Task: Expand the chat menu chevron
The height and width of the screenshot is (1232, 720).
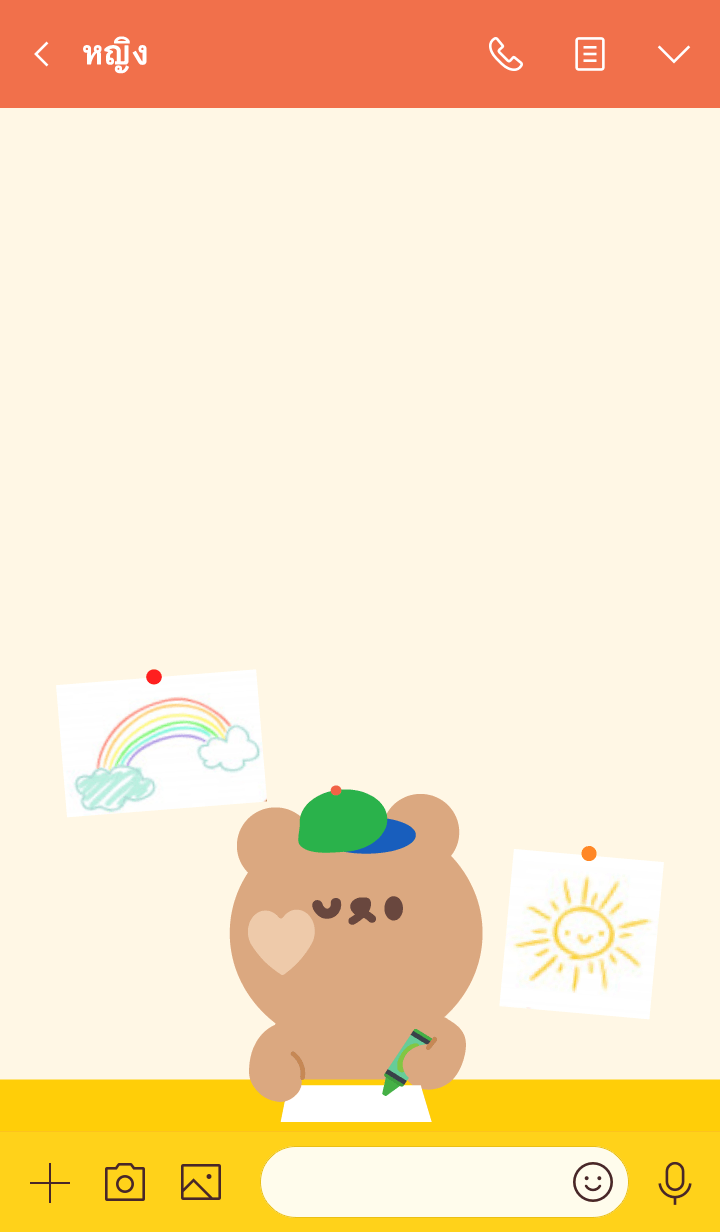Action: pos(673,54)
